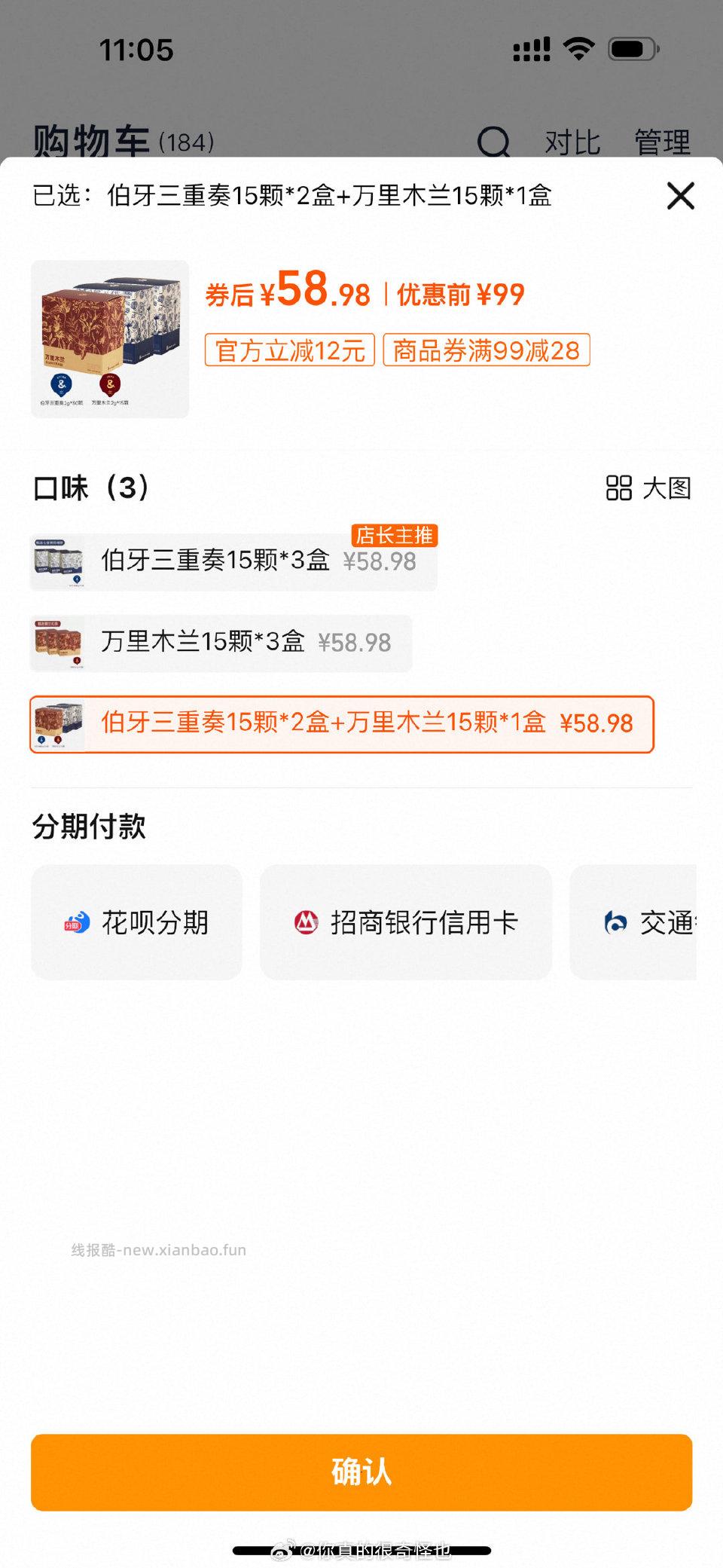Screen dimensions: 723x1568
Task: Click the 官方立减12元 discount badge
Action: tap(290, 350)
